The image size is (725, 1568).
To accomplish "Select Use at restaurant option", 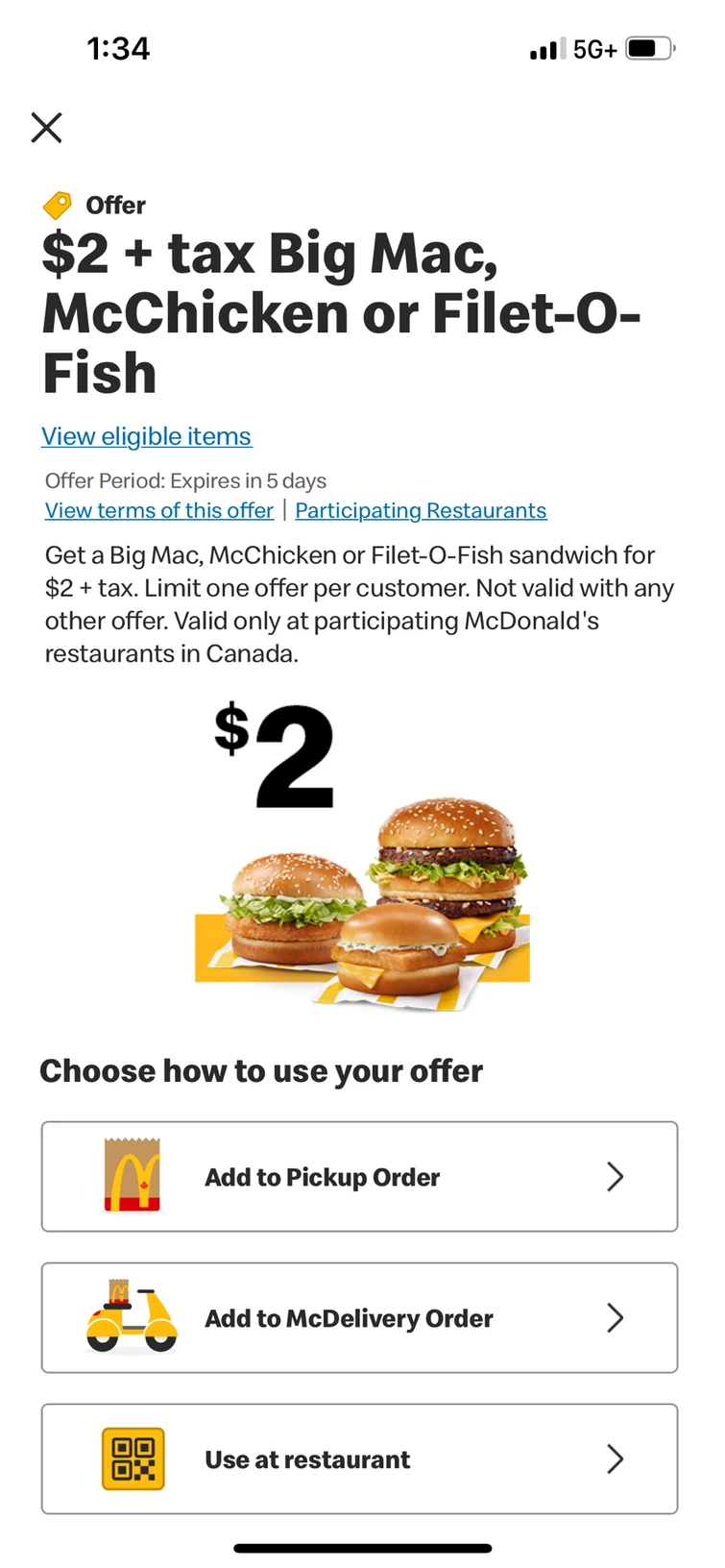I will 359,1458.
